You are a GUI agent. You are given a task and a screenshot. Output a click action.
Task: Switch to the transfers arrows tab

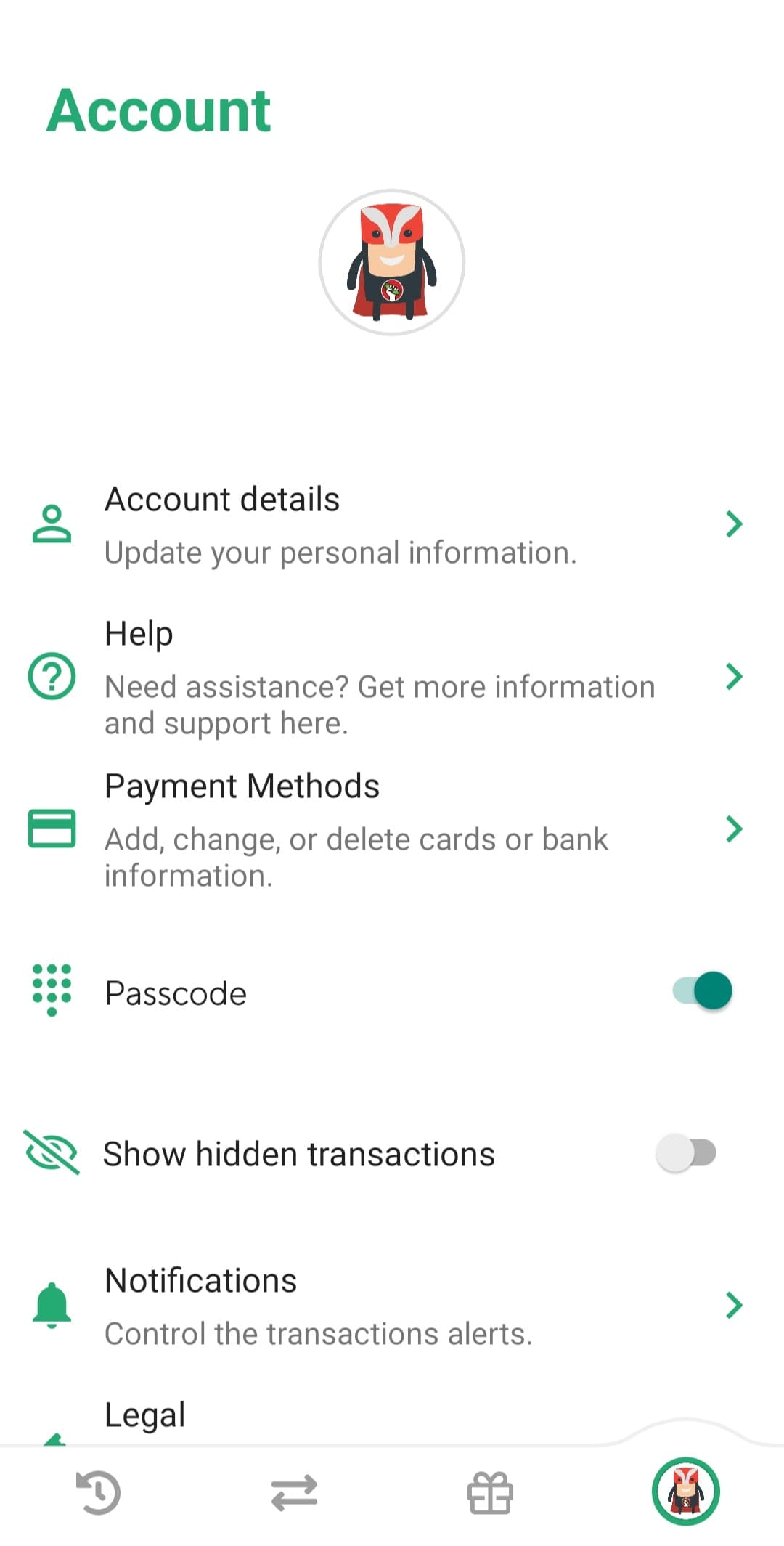click(x=294, y=1494)
